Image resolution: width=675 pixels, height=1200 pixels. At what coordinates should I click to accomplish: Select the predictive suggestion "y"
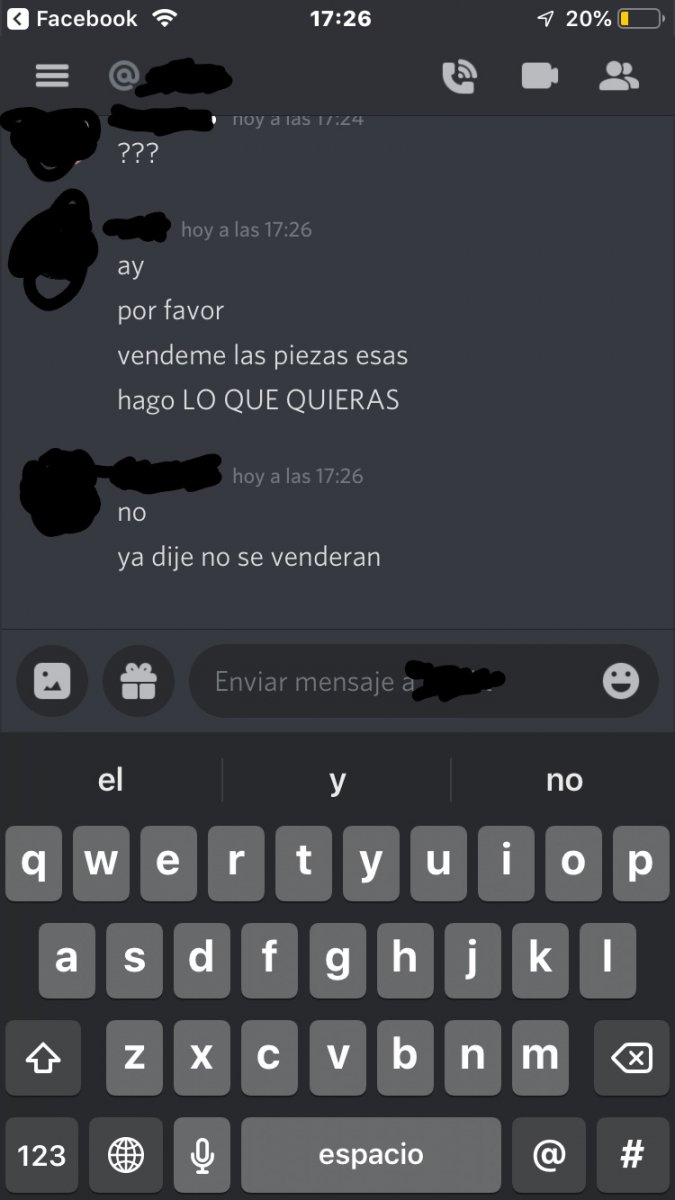click(337, 780)
